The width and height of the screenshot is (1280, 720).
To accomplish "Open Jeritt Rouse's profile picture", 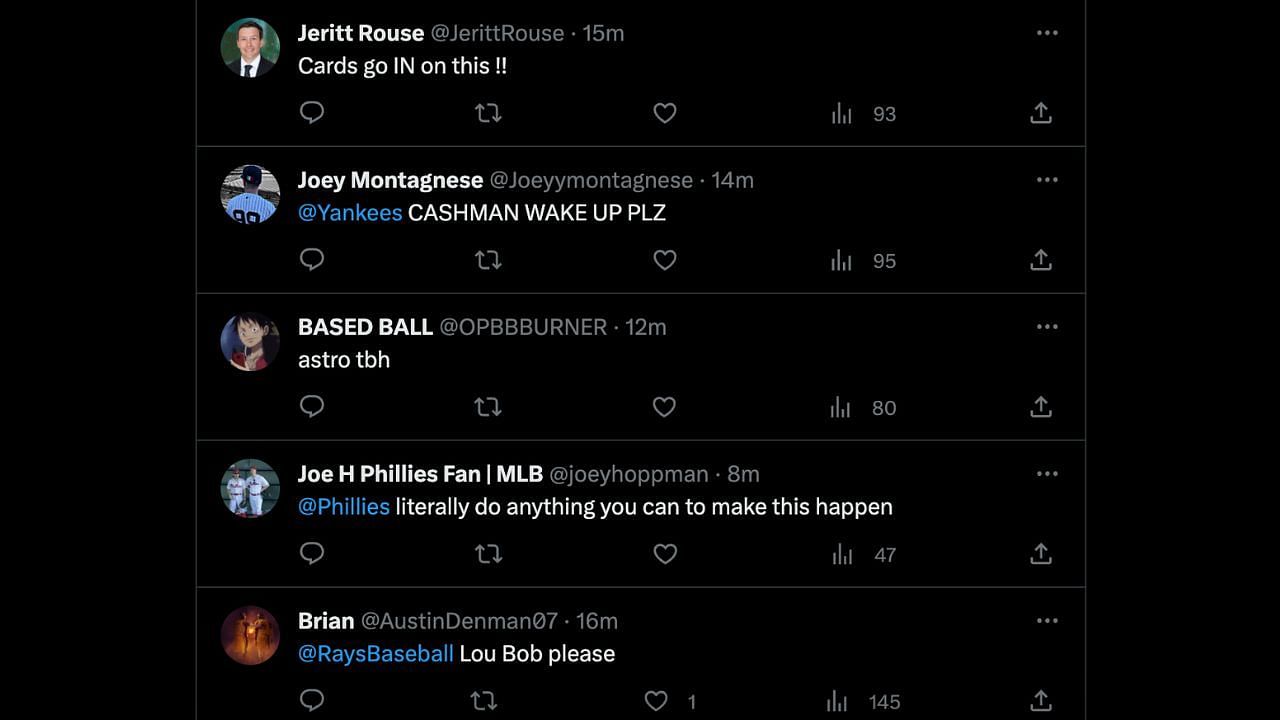I will tap(250, 47).
